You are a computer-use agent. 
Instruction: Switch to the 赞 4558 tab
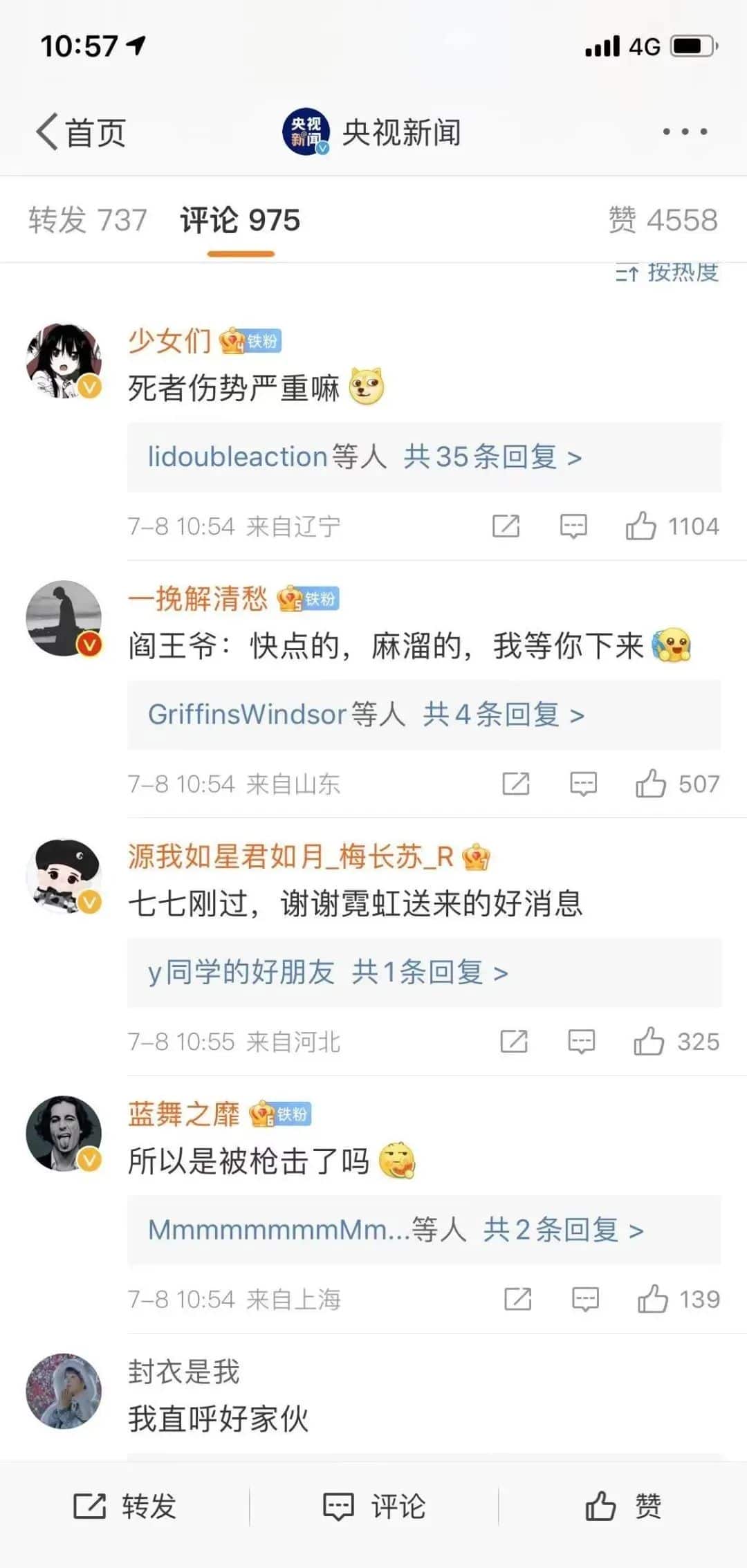662,221
